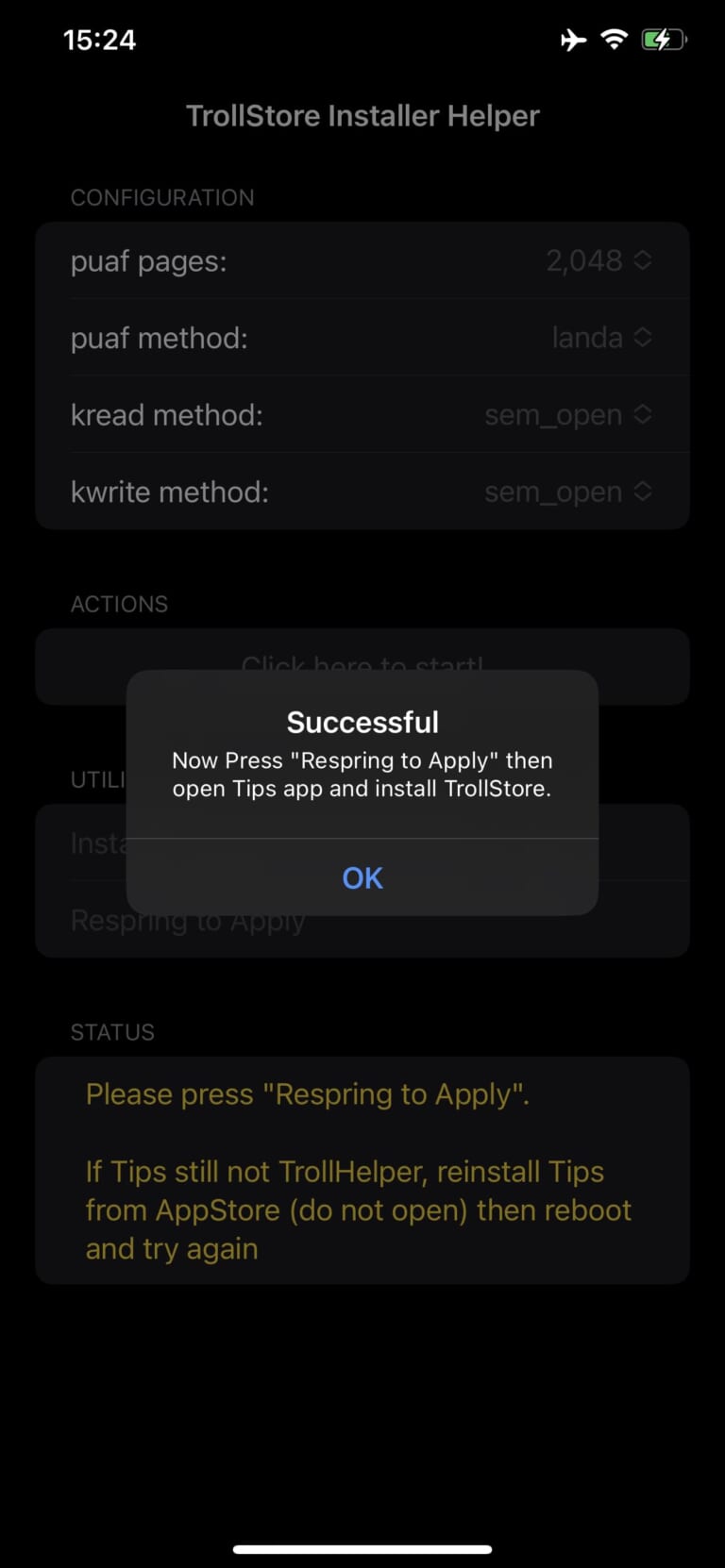Dismiss the Successful alert with OK

[x=362, y=877]
